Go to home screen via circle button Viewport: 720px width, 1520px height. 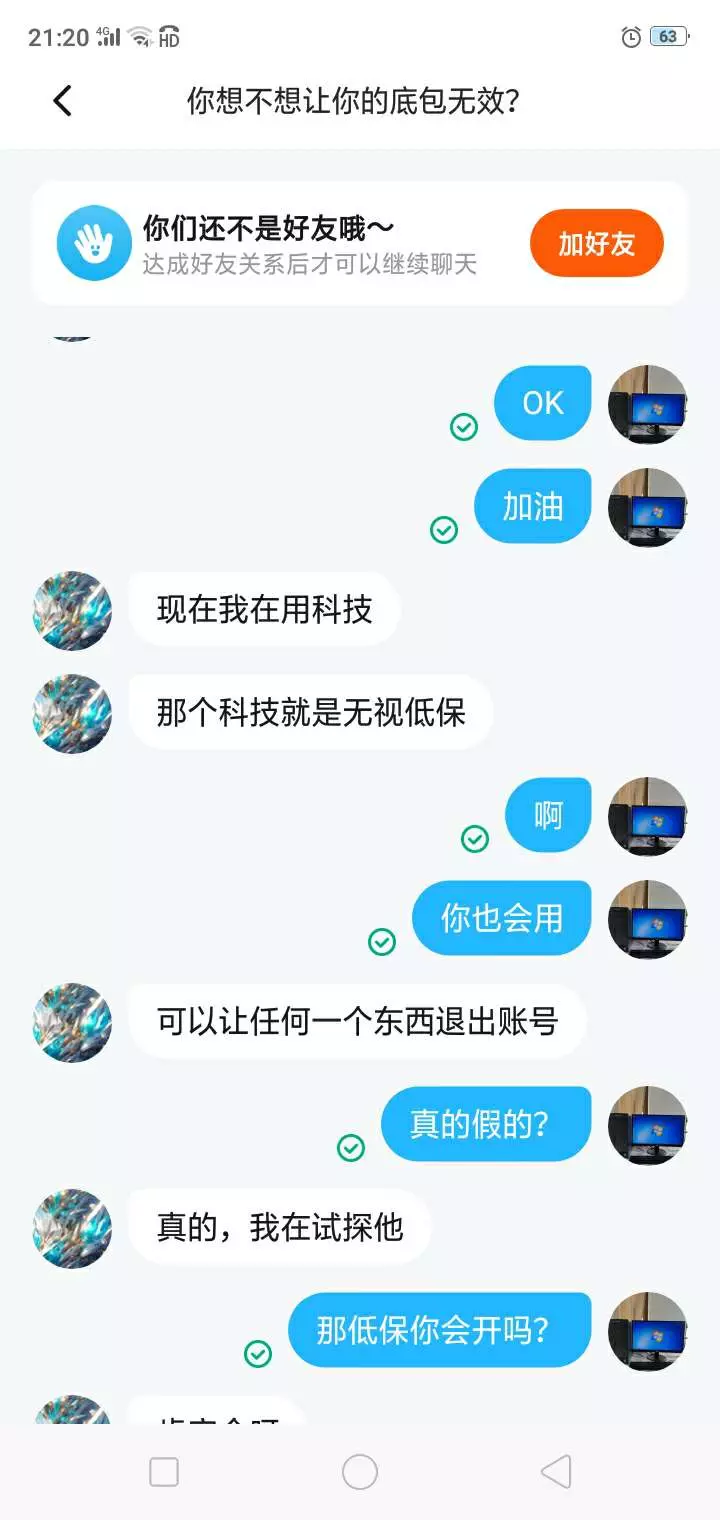click(360, 1472)
